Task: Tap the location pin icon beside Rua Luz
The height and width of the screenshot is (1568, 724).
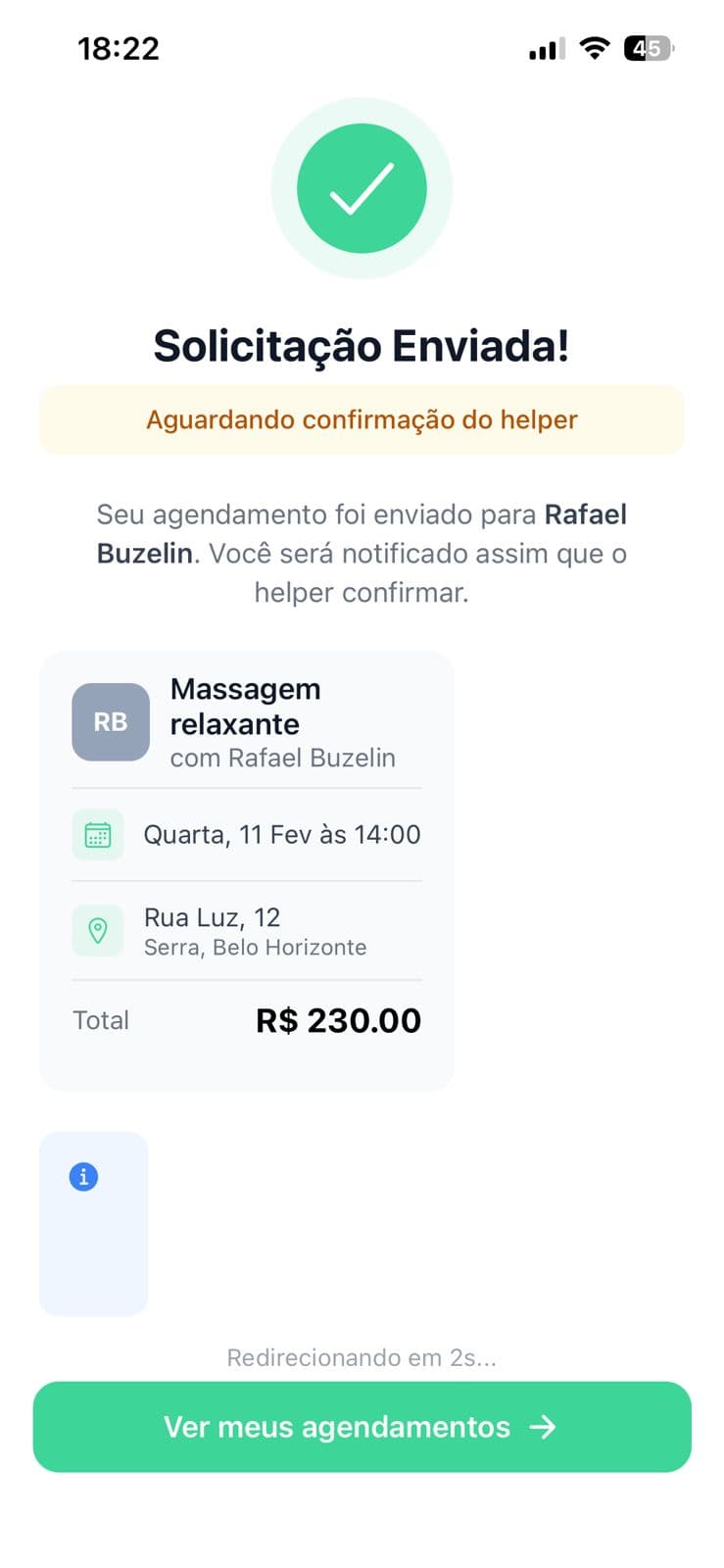Action: (98, 929)
